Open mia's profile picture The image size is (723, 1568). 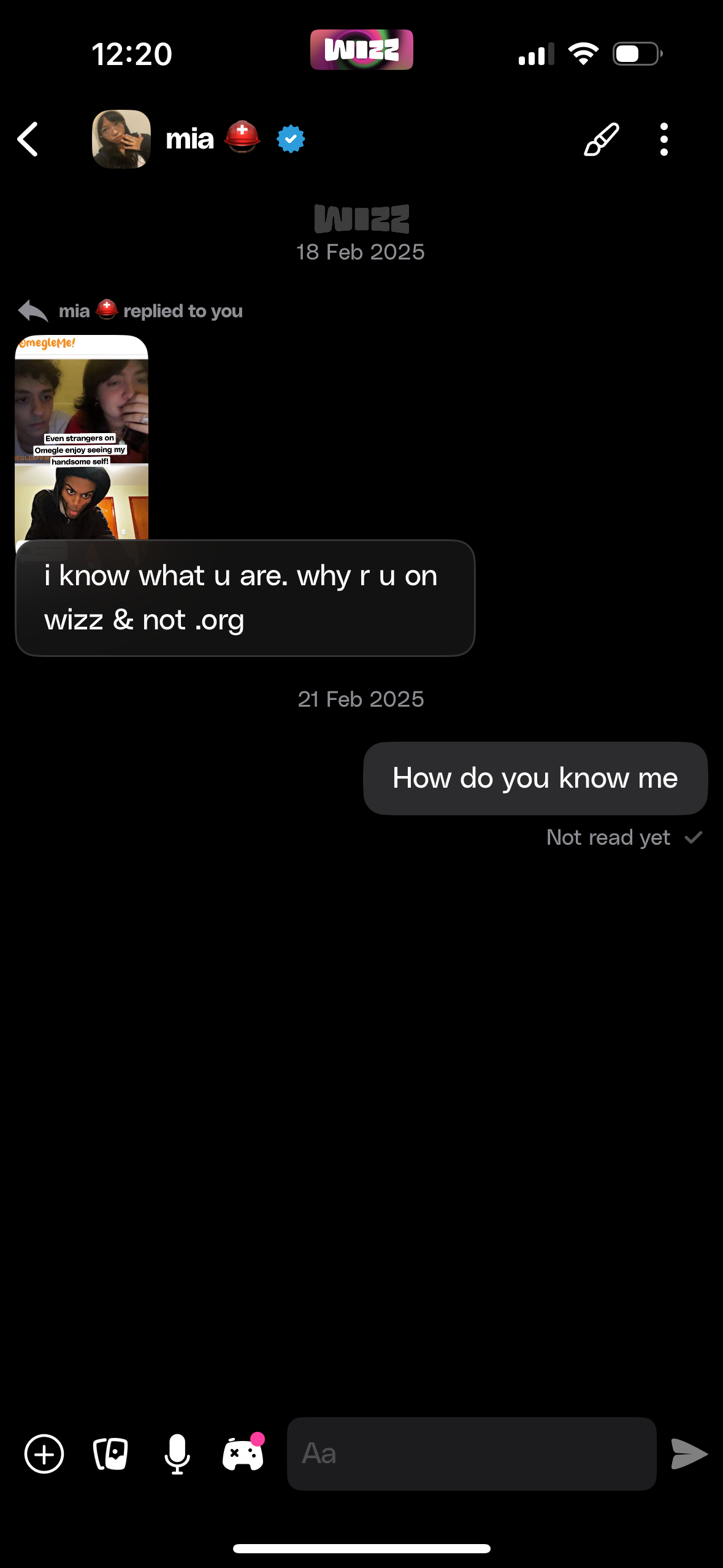tap(121, 139)
